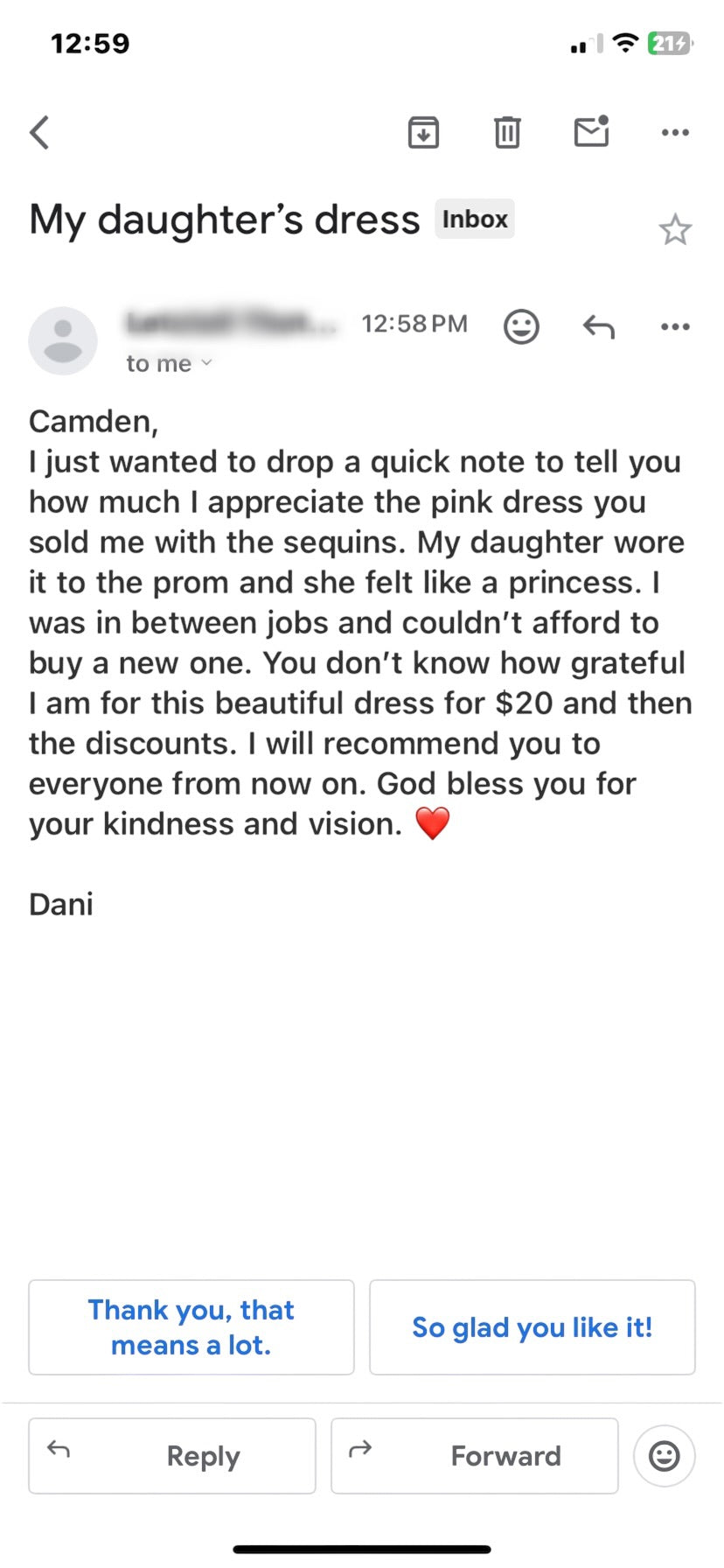Delete the email with the trash icon

point(506,132)
